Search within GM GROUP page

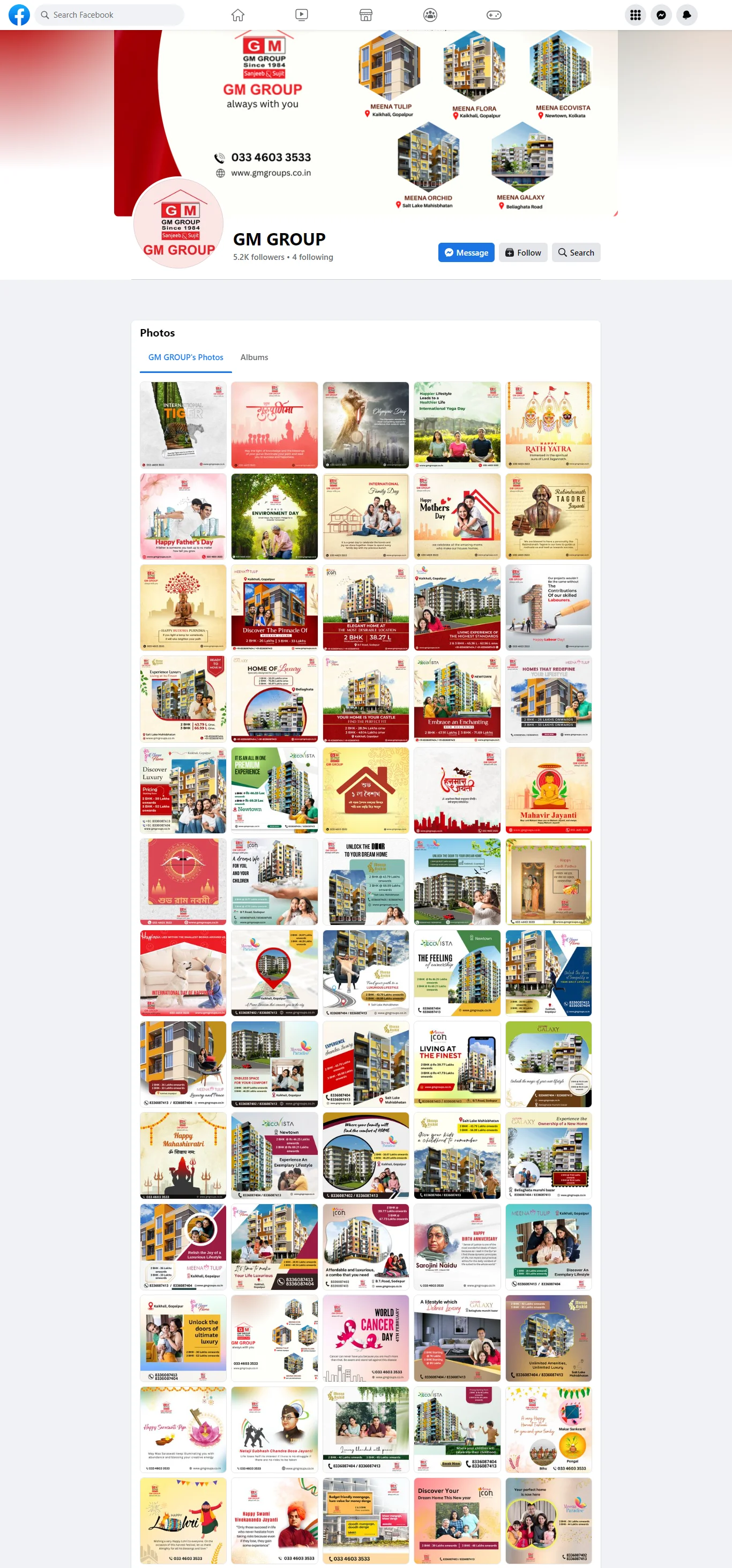[x=576, y=252]
